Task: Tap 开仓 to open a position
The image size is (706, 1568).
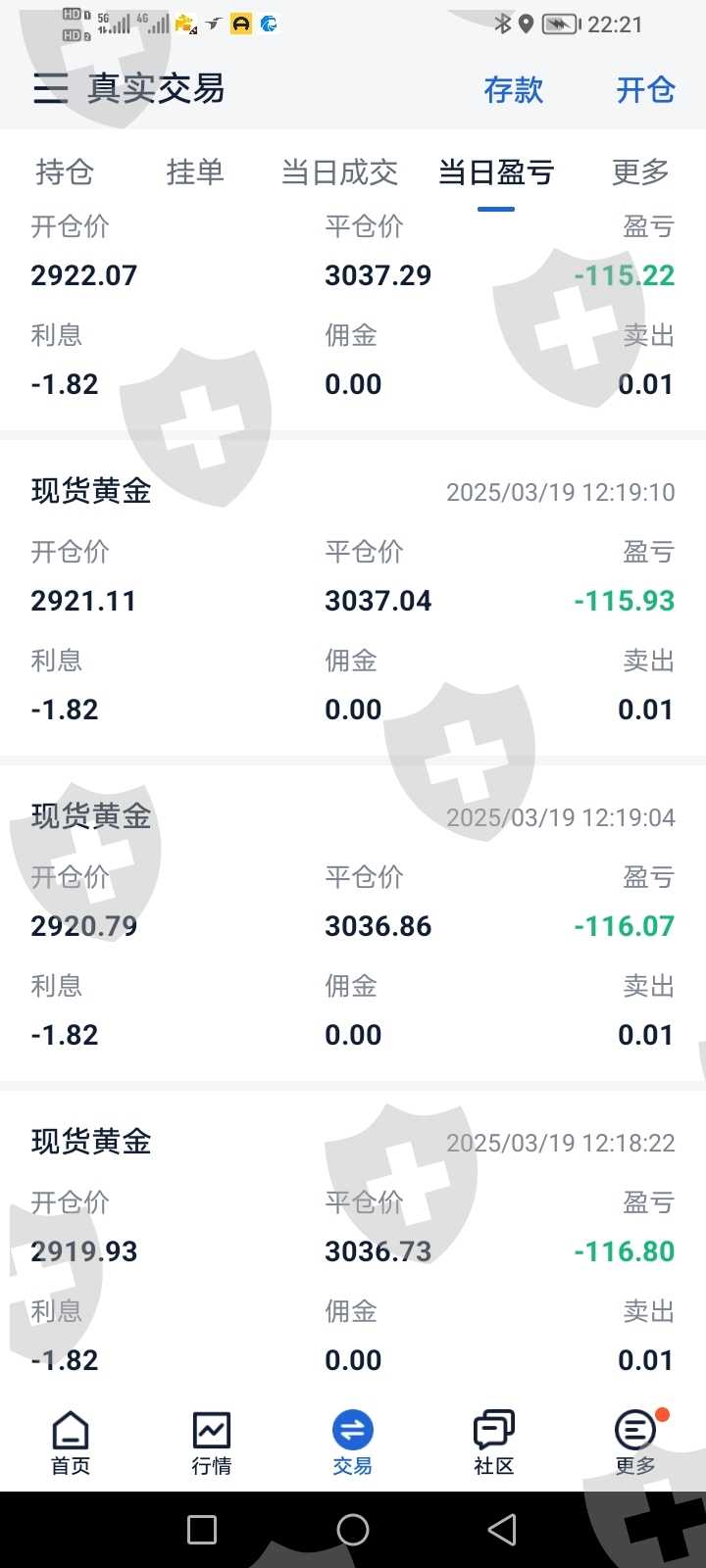Action: [645, 90]
